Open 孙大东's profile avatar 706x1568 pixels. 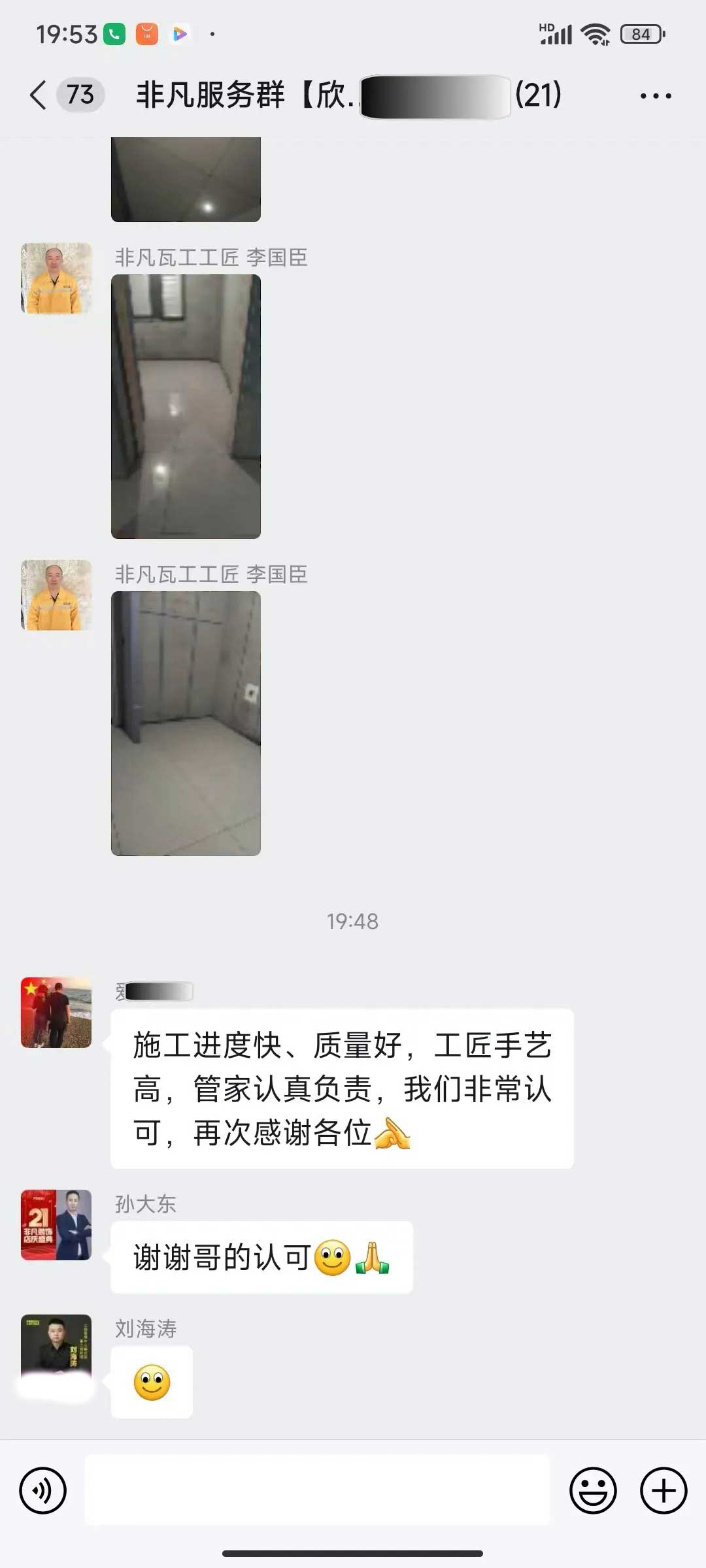(x=56, y=1224)
